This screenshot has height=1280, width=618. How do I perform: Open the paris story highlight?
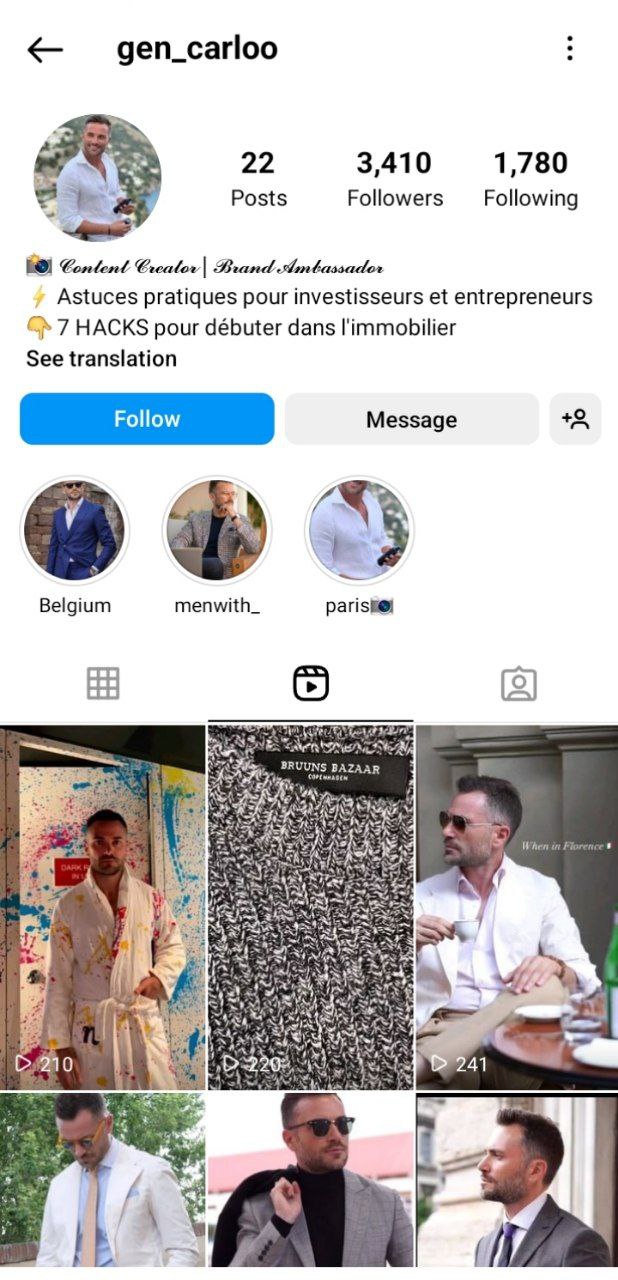click(x=359, y=530)
